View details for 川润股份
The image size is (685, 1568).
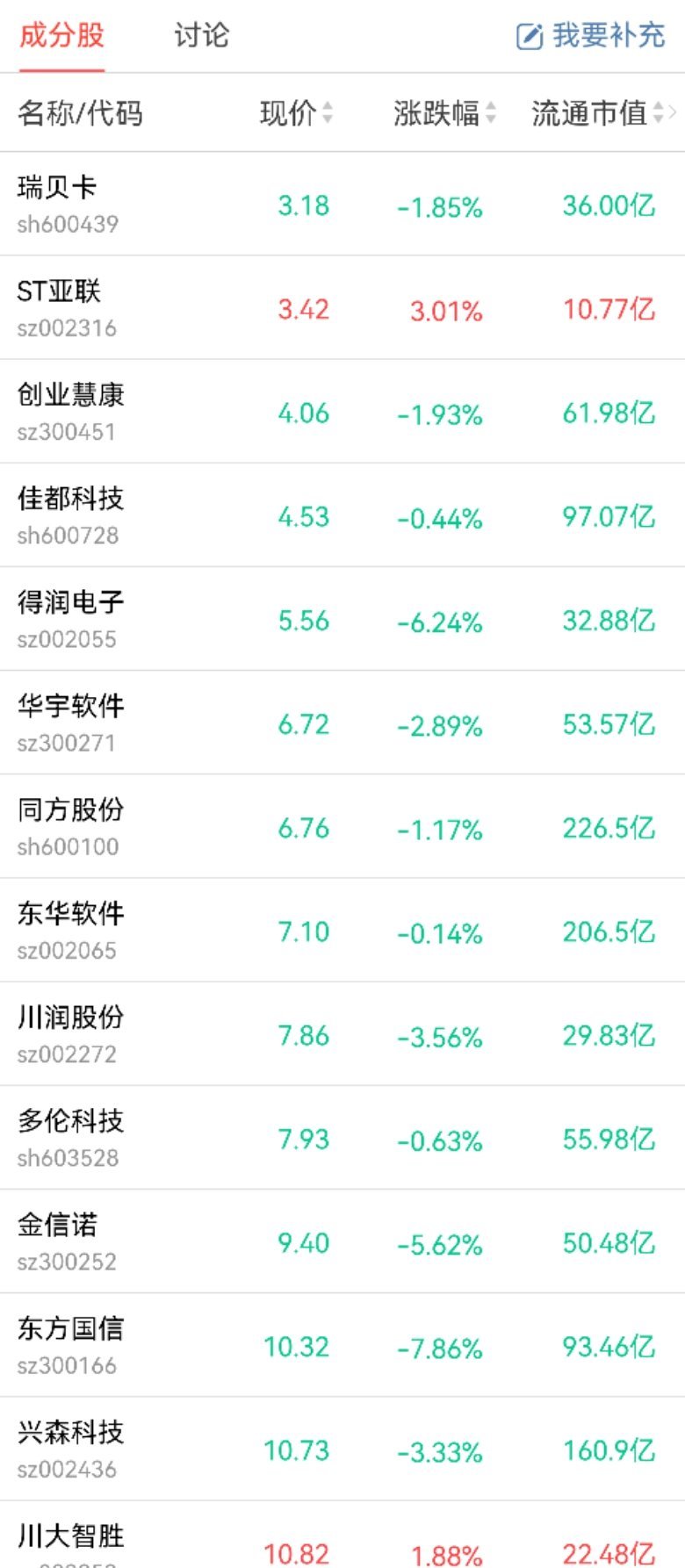pos(342,1033)
